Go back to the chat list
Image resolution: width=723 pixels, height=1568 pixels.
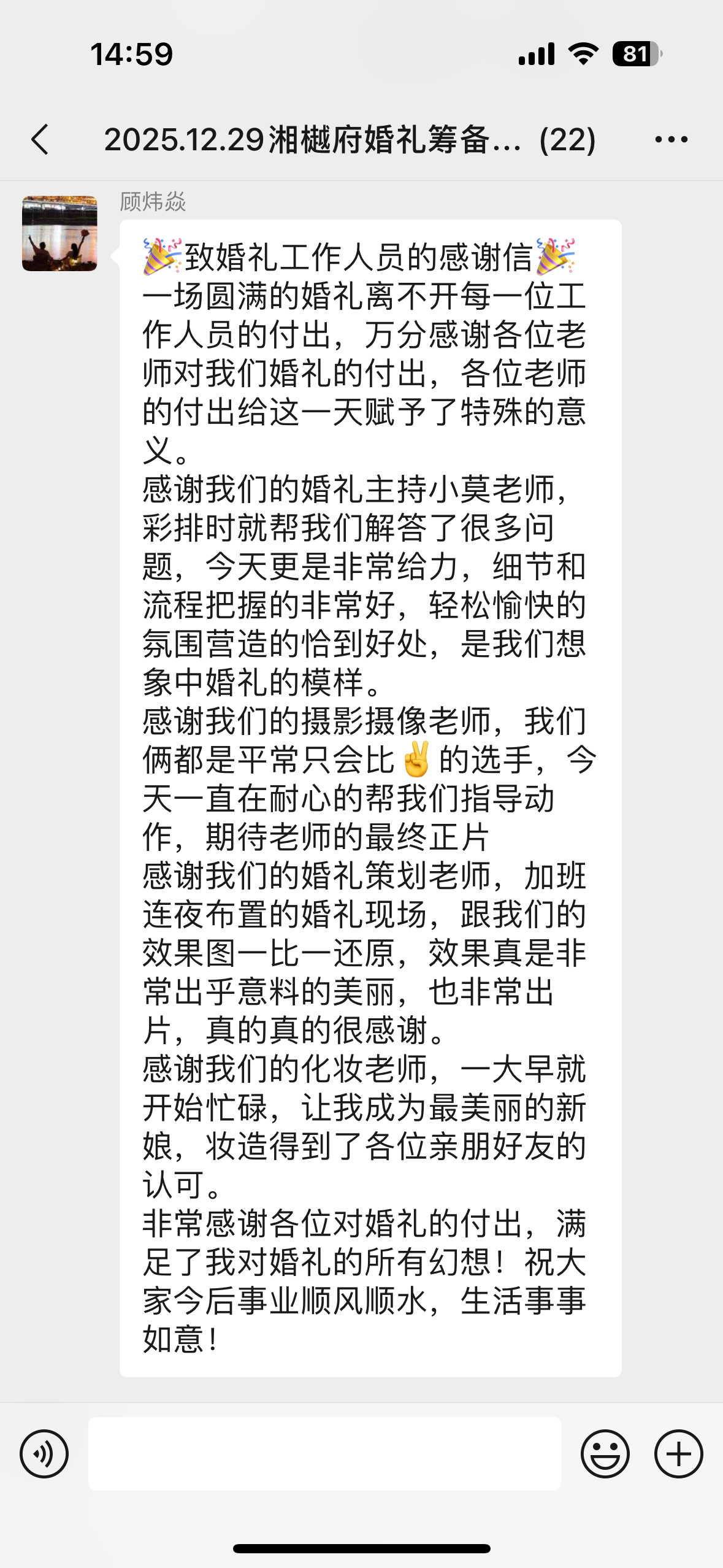coord(40,139)
